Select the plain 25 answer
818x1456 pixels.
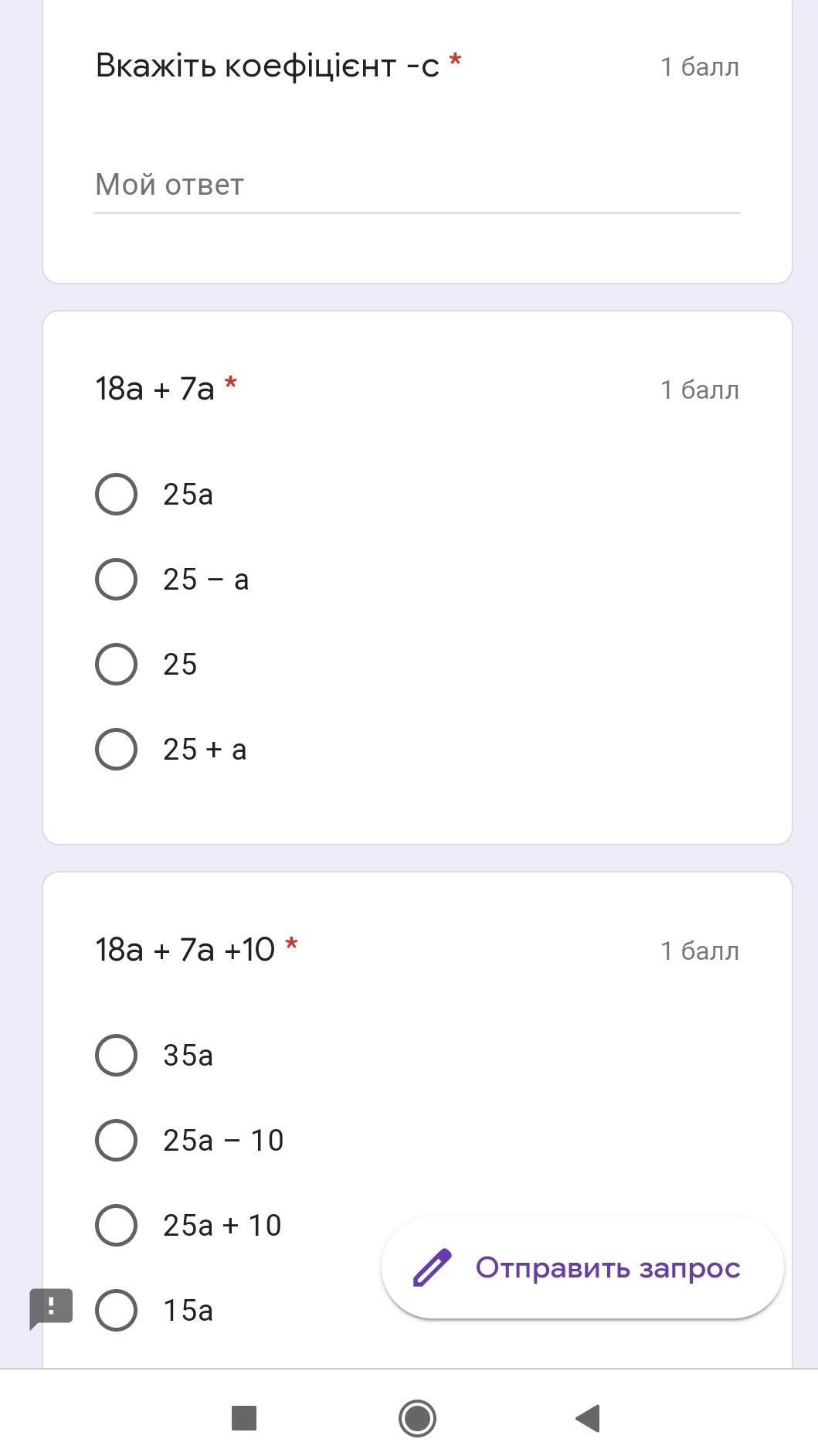pyautogui.click(x=117, y=665)
